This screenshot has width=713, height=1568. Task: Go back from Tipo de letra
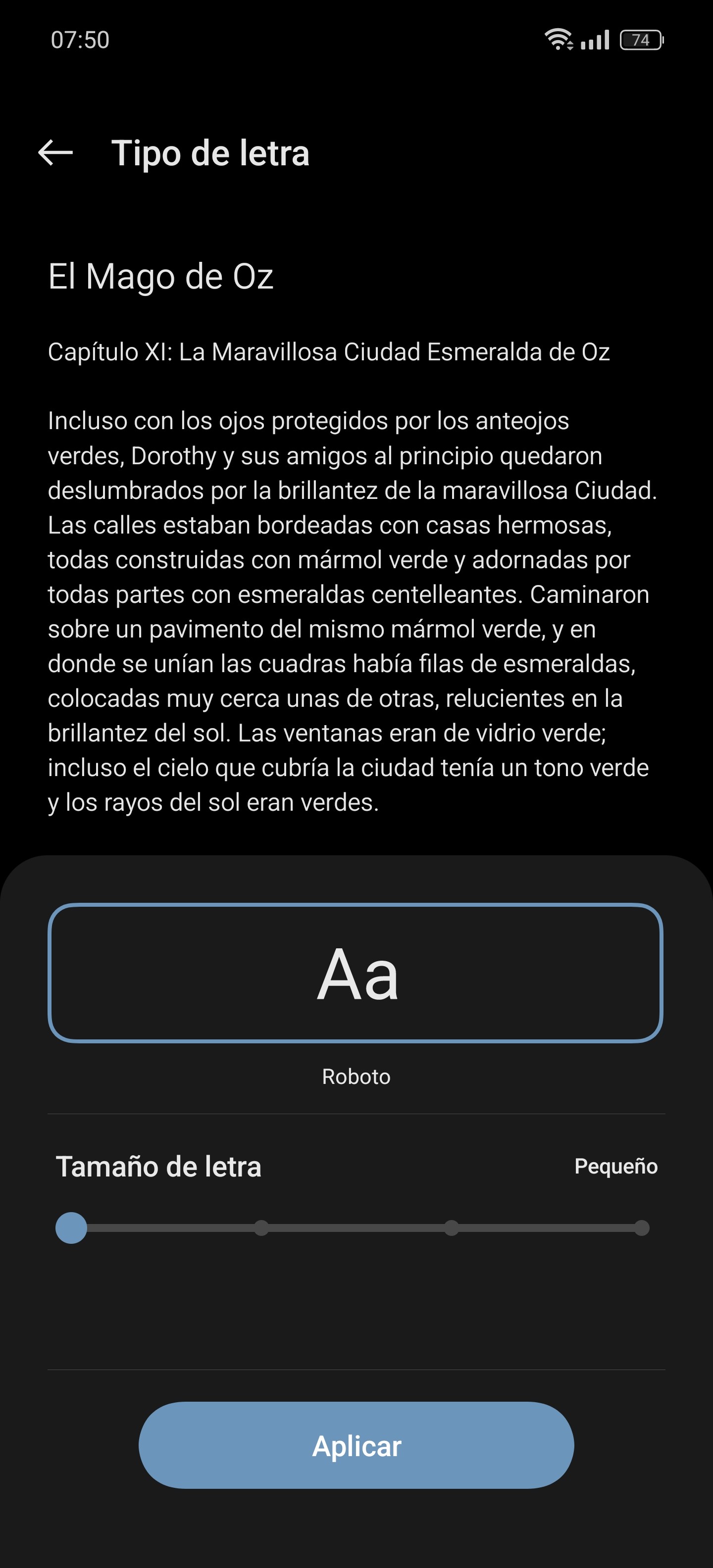[55, 152]
